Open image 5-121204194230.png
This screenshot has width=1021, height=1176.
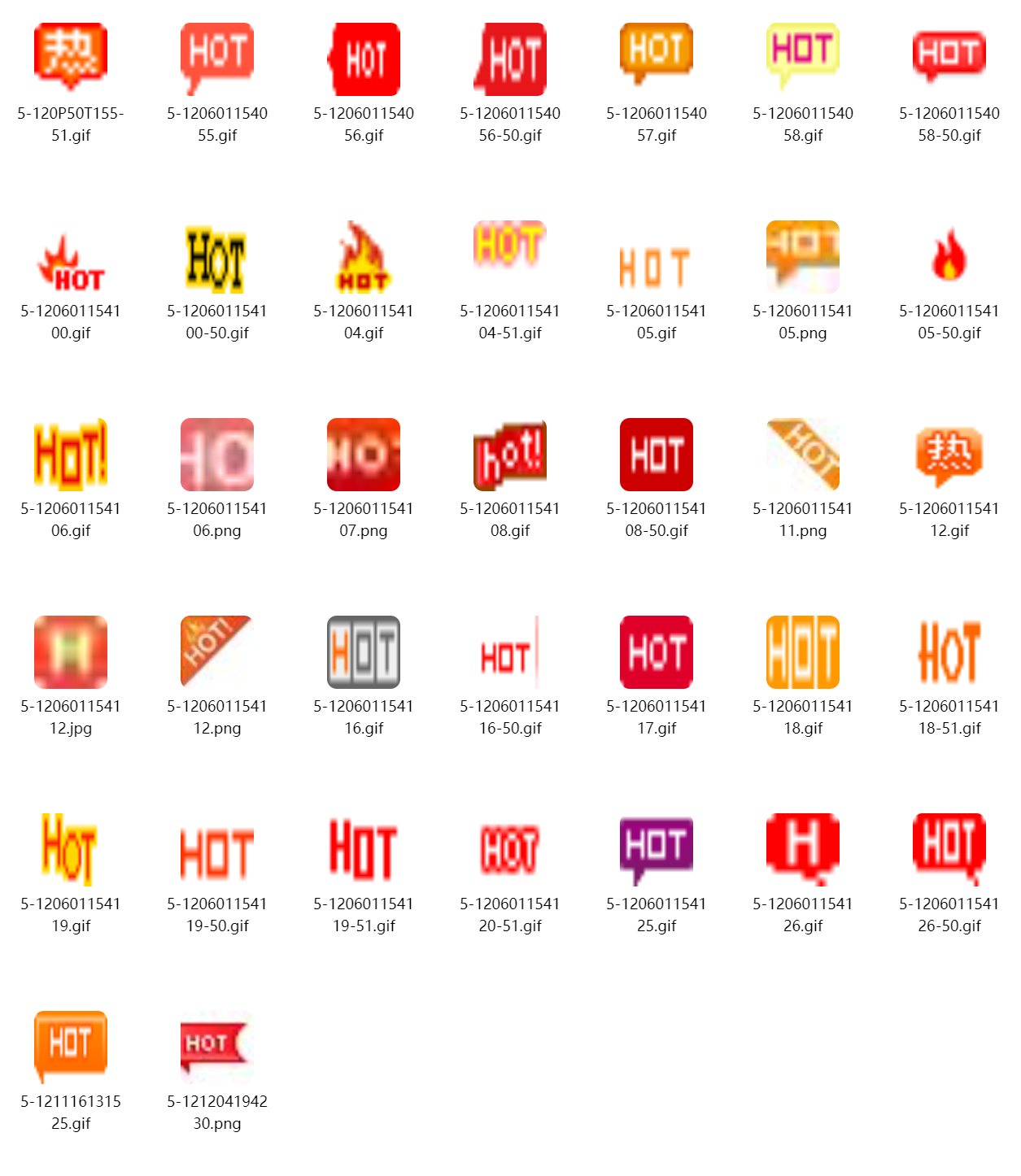pyautogui.click(x=217, y=1047)
